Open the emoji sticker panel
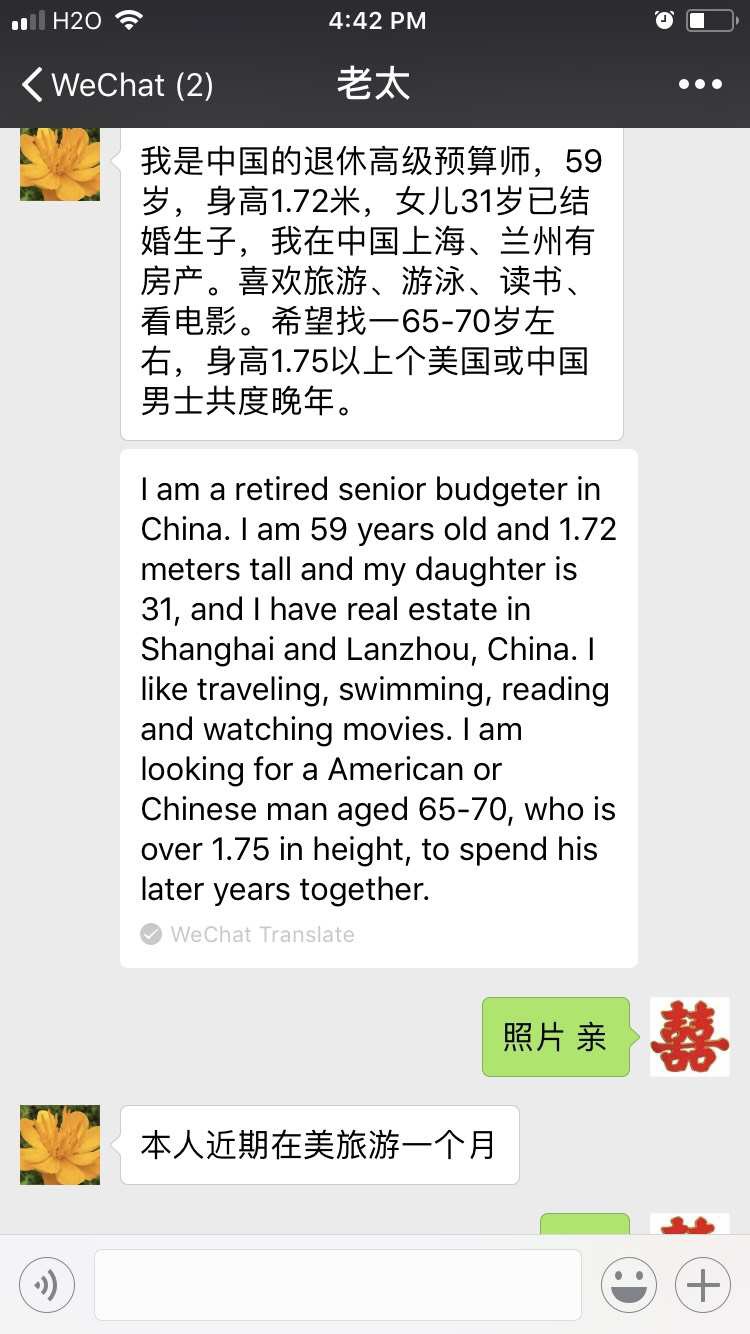Screen dimensions: 750x1334 (x=629, y=1284)
